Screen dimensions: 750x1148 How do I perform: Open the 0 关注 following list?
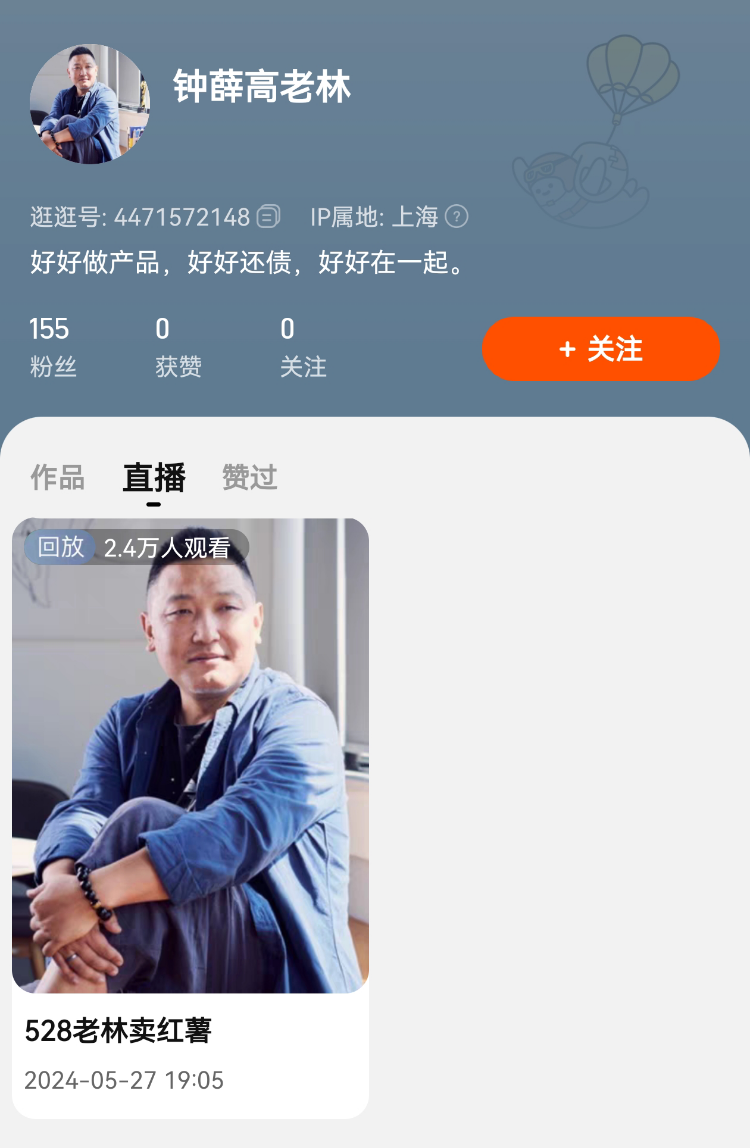pyautogui.click(x=303, y=347)
